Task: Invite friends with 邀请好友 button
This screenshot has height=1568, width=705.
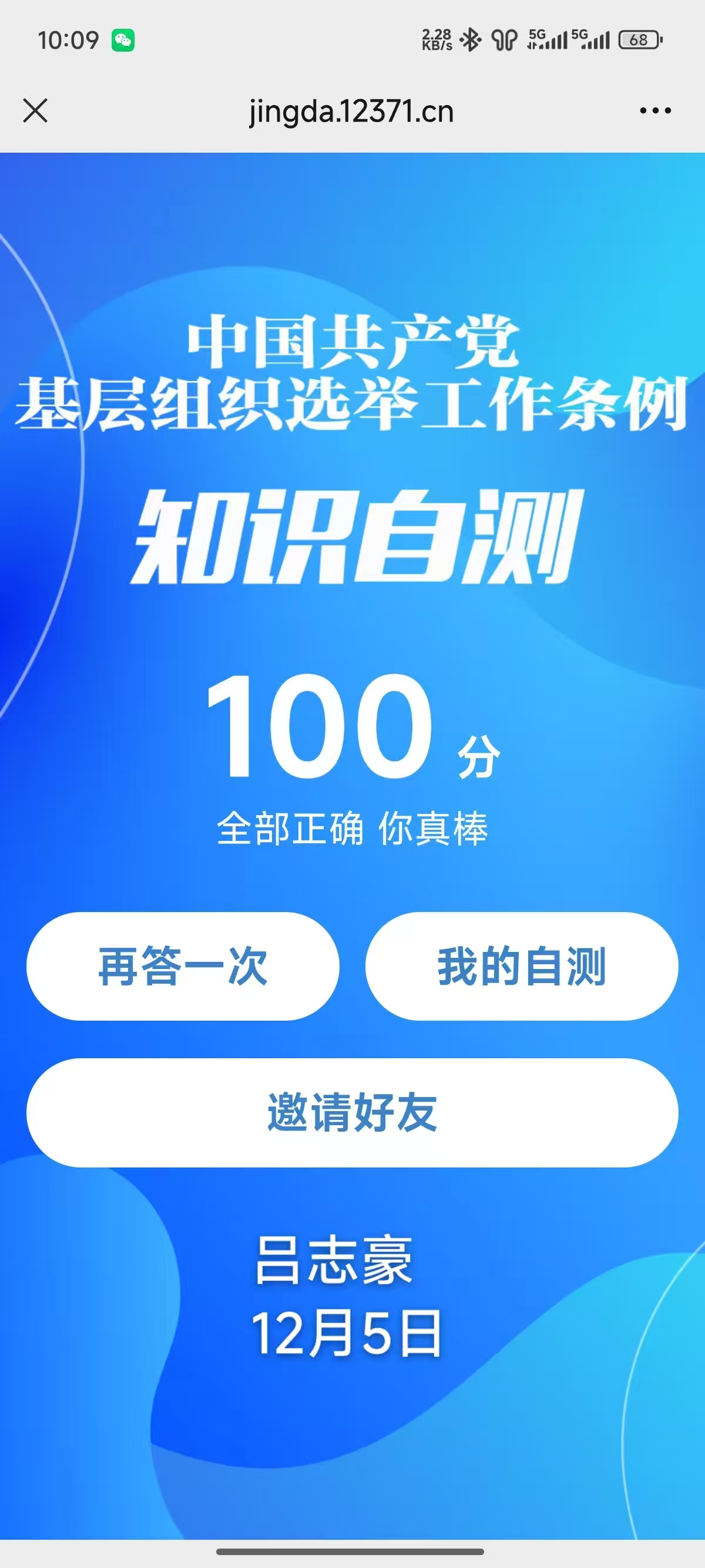Action: (352, 1112)
